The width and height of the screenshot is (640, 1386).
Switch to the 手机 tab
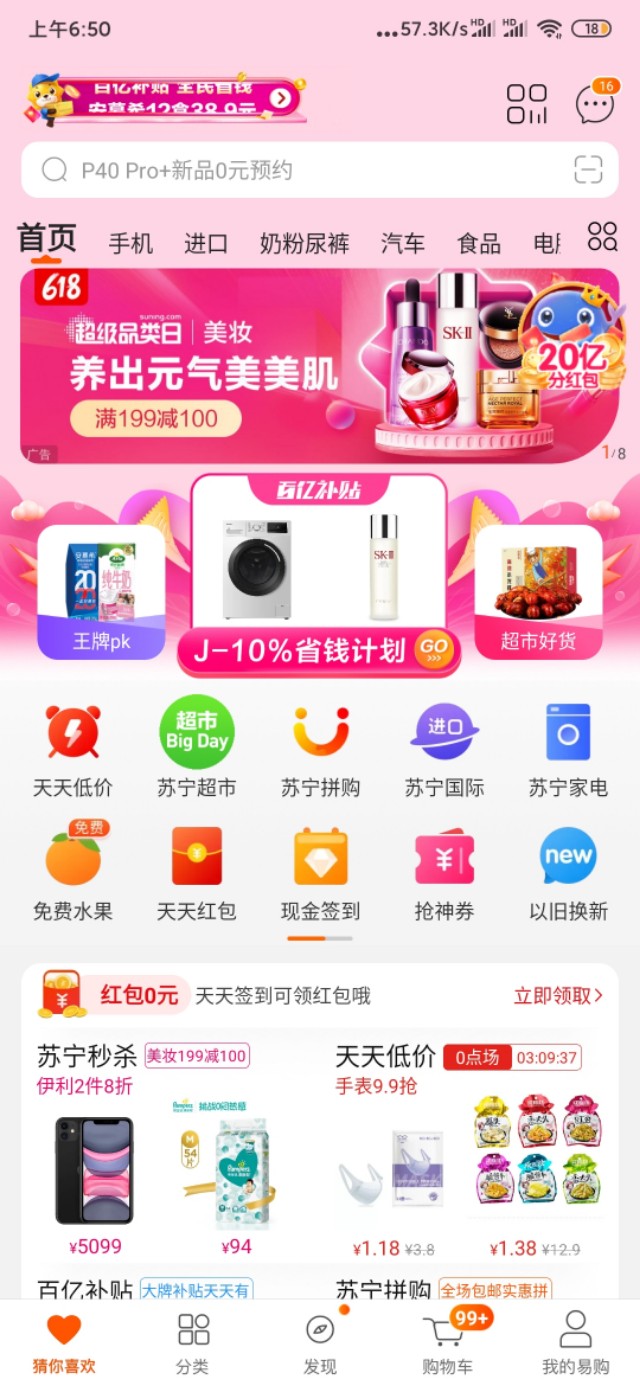131,243
